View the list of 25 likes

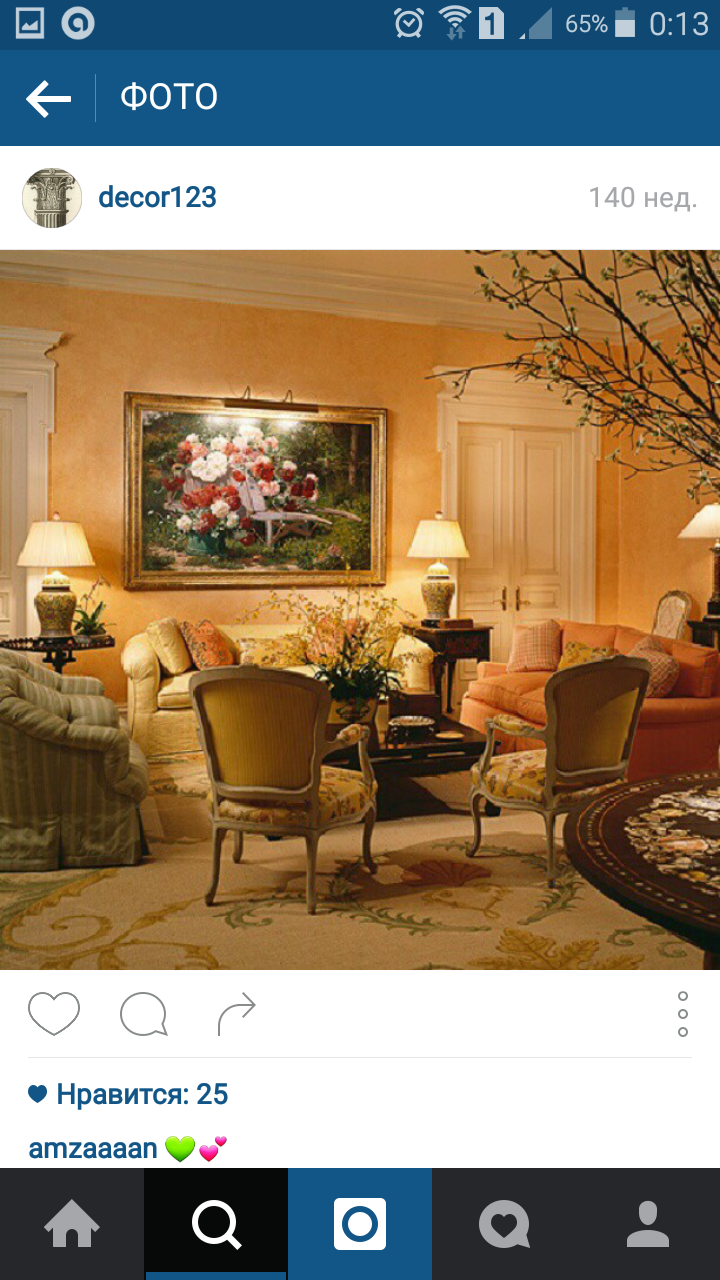point(129,1094)
